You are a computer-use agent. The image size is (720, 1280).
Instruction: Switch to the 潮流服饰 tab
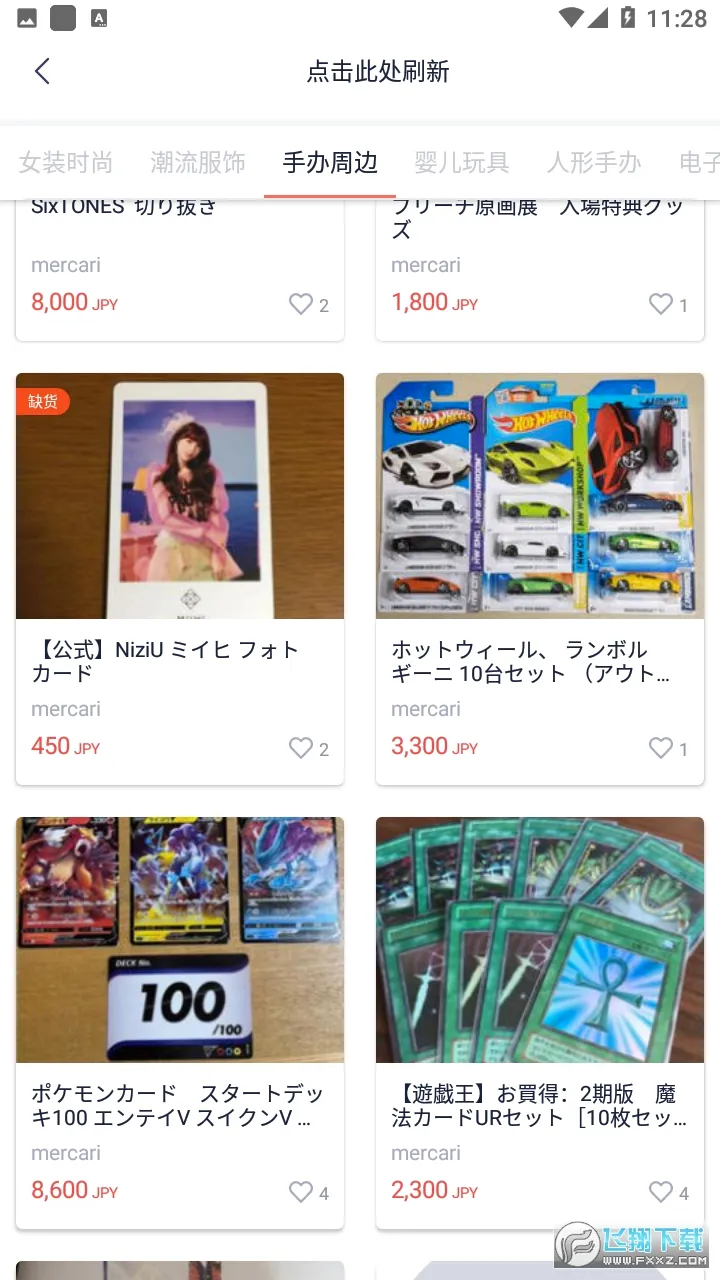pos(198,162)
